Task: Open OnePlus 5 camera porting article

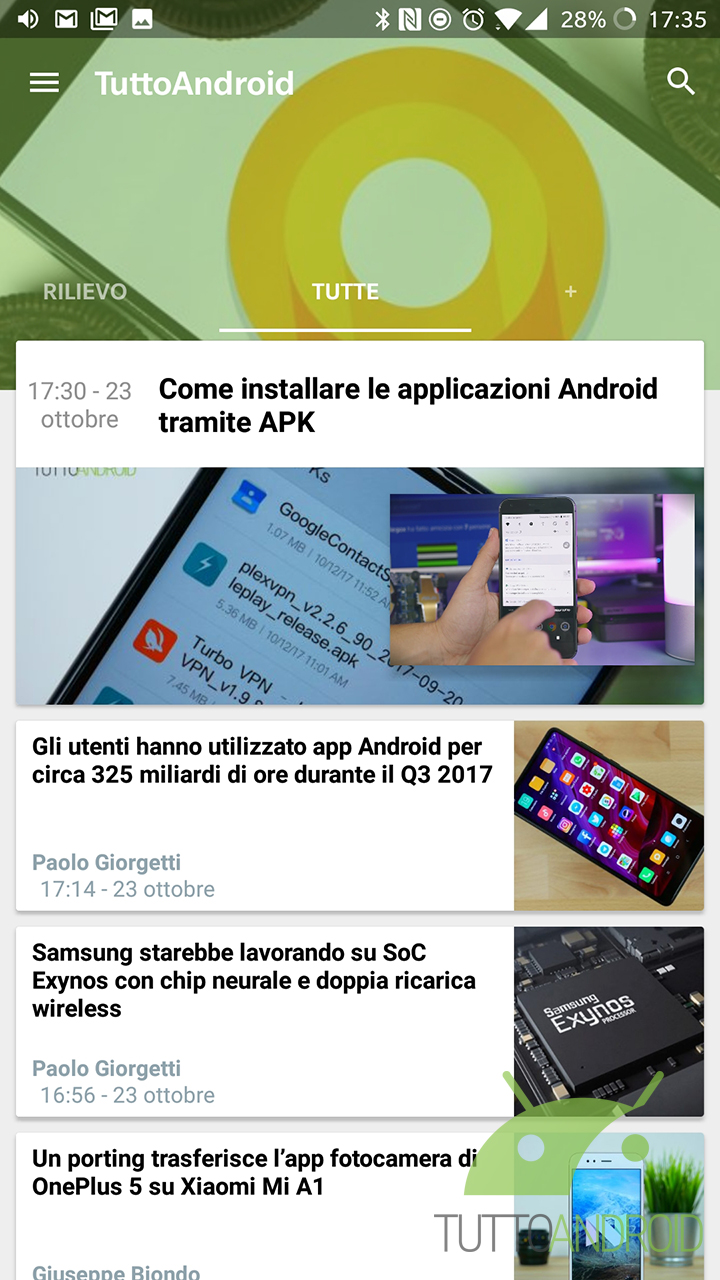Action: coord(360,1207)
